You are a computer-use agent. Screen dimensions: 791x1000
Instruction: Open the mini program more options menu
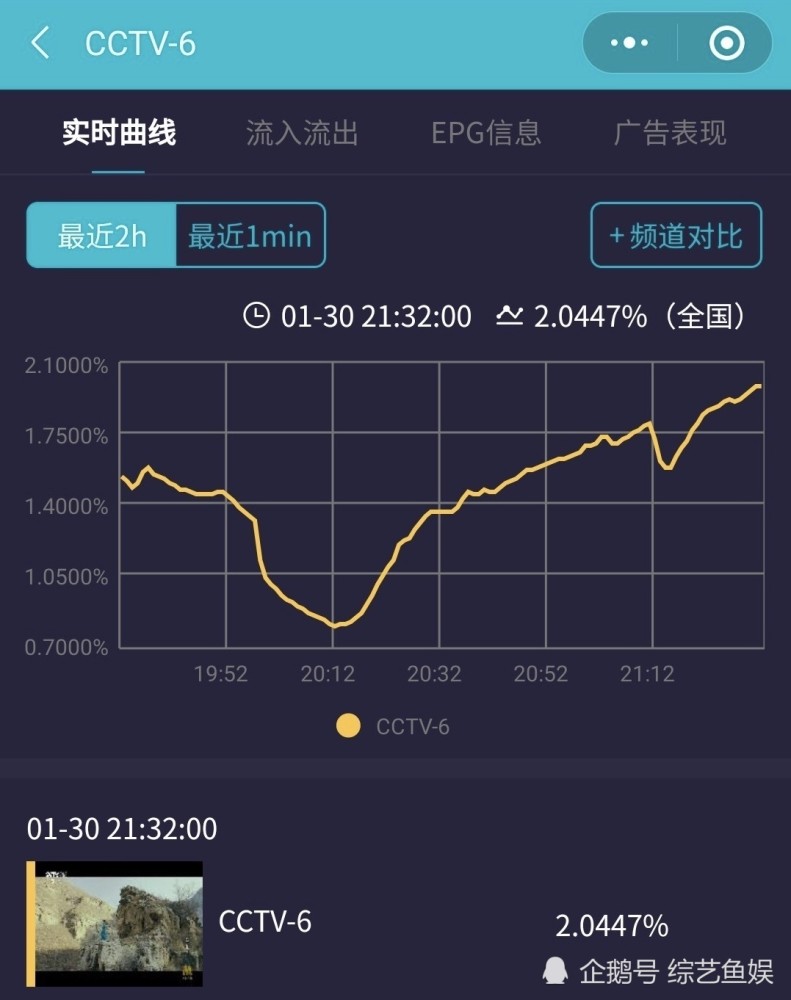(629, 43)
